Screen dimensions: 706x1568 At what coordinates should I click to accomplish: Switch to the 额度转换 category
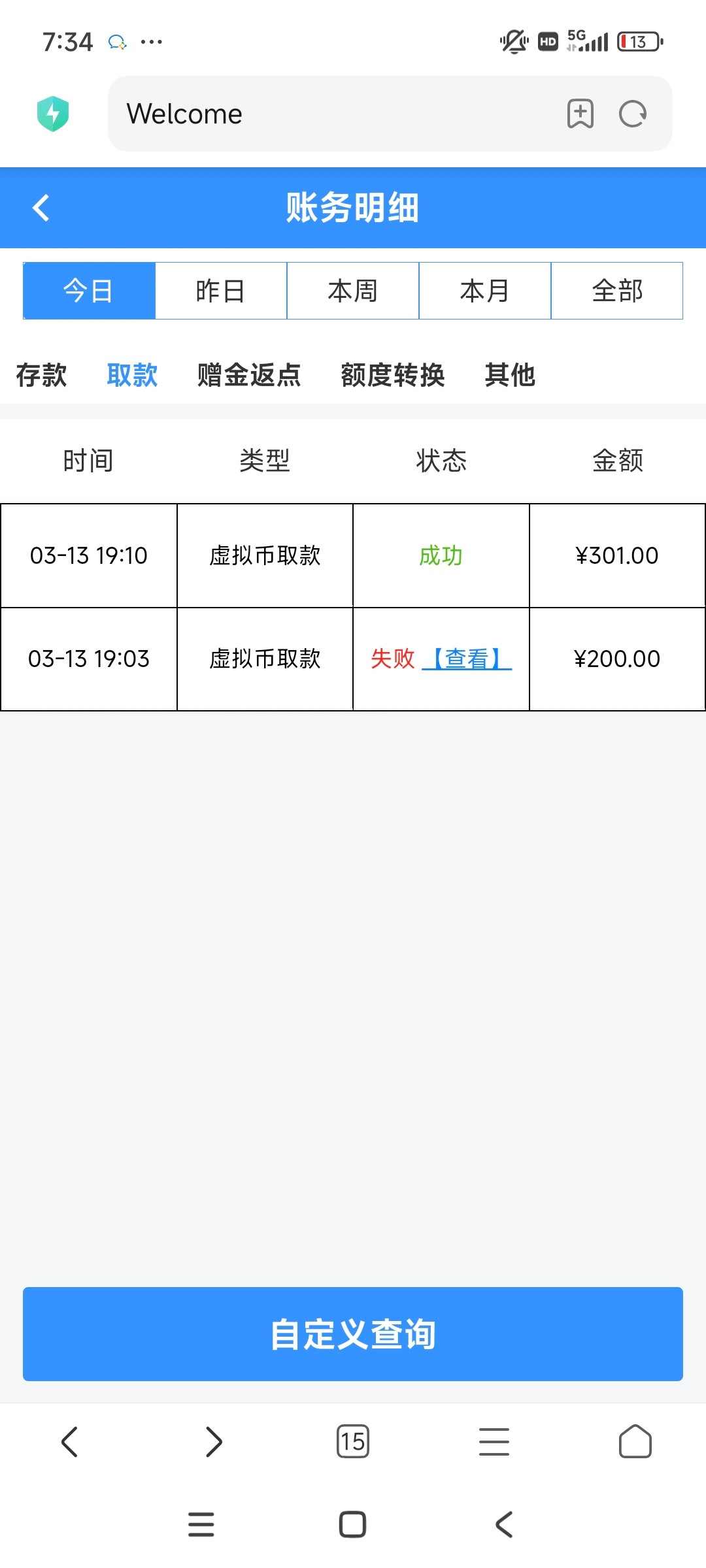pos(392,375)
